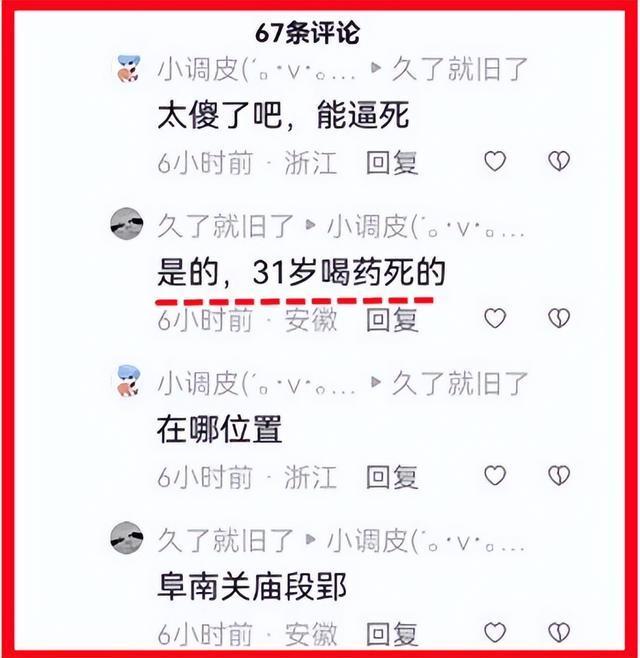This screenshot has height=658, width=640.
Task: Dislike the comment '阜南关庙段郢'
Action: (557, 632)
